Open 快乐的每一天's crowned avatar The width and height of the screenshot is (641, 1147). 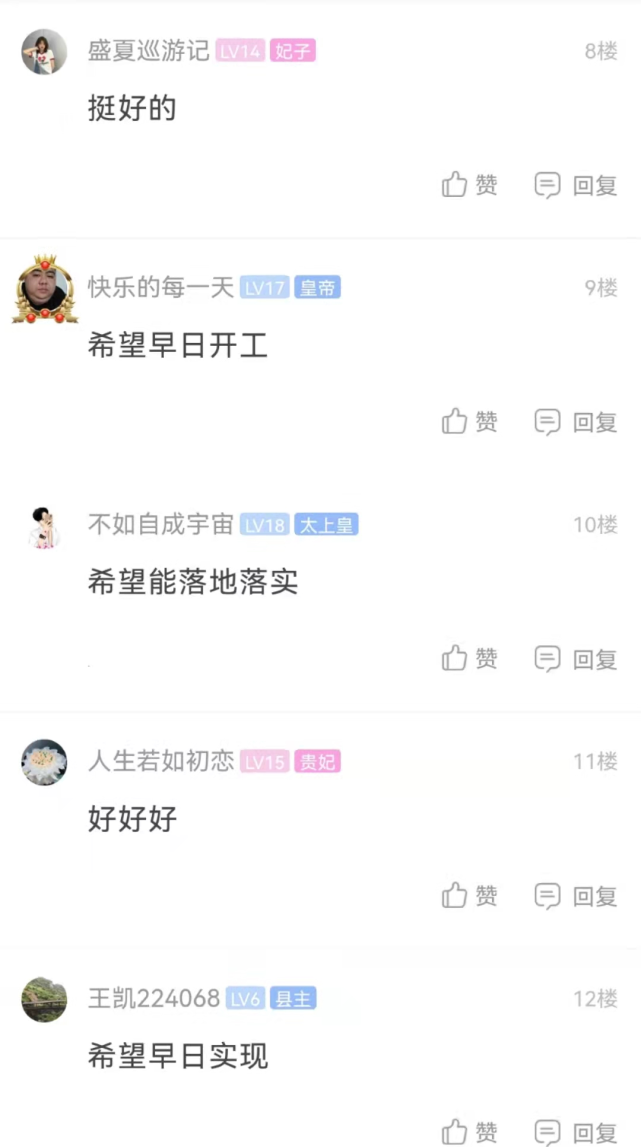(45, 289)
